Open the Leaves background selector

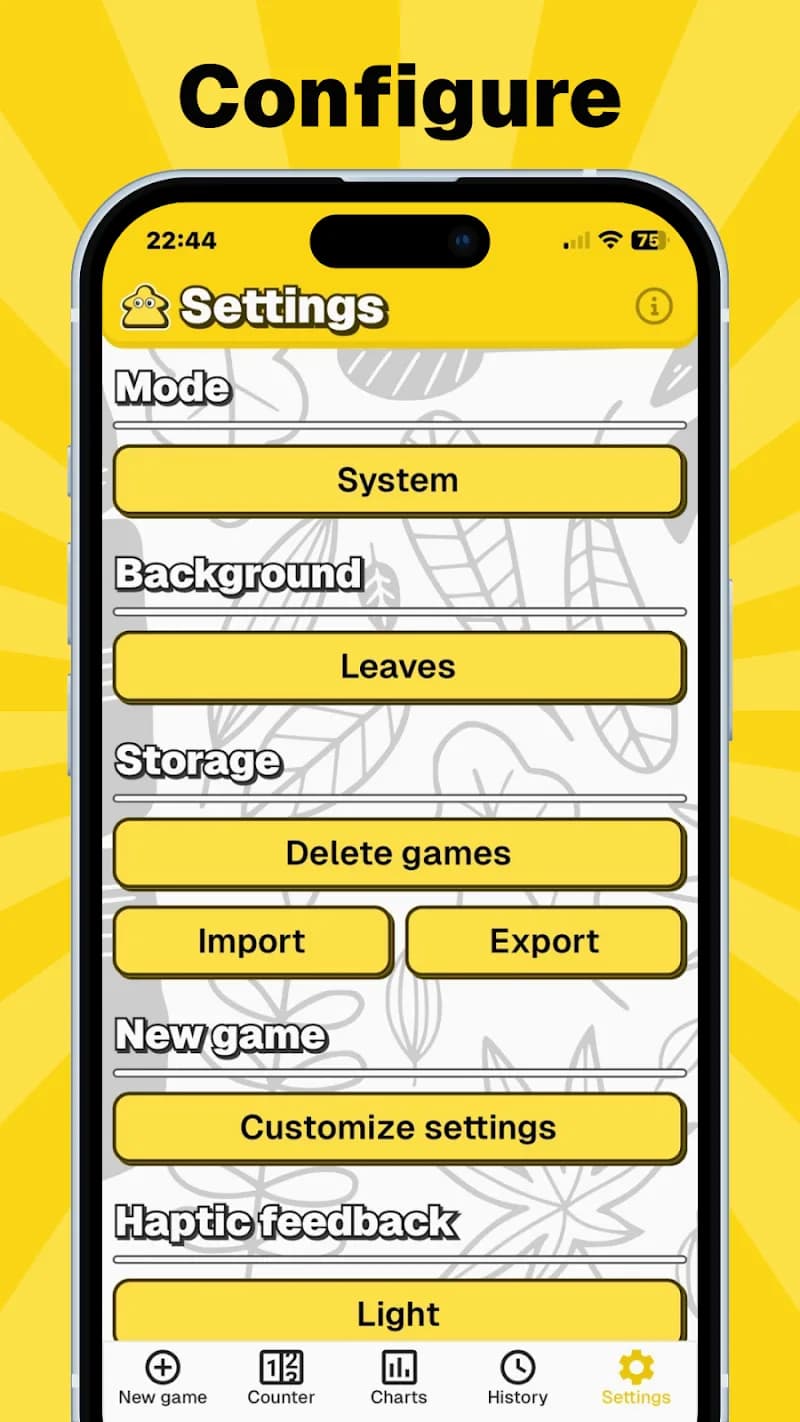point(399,666)
